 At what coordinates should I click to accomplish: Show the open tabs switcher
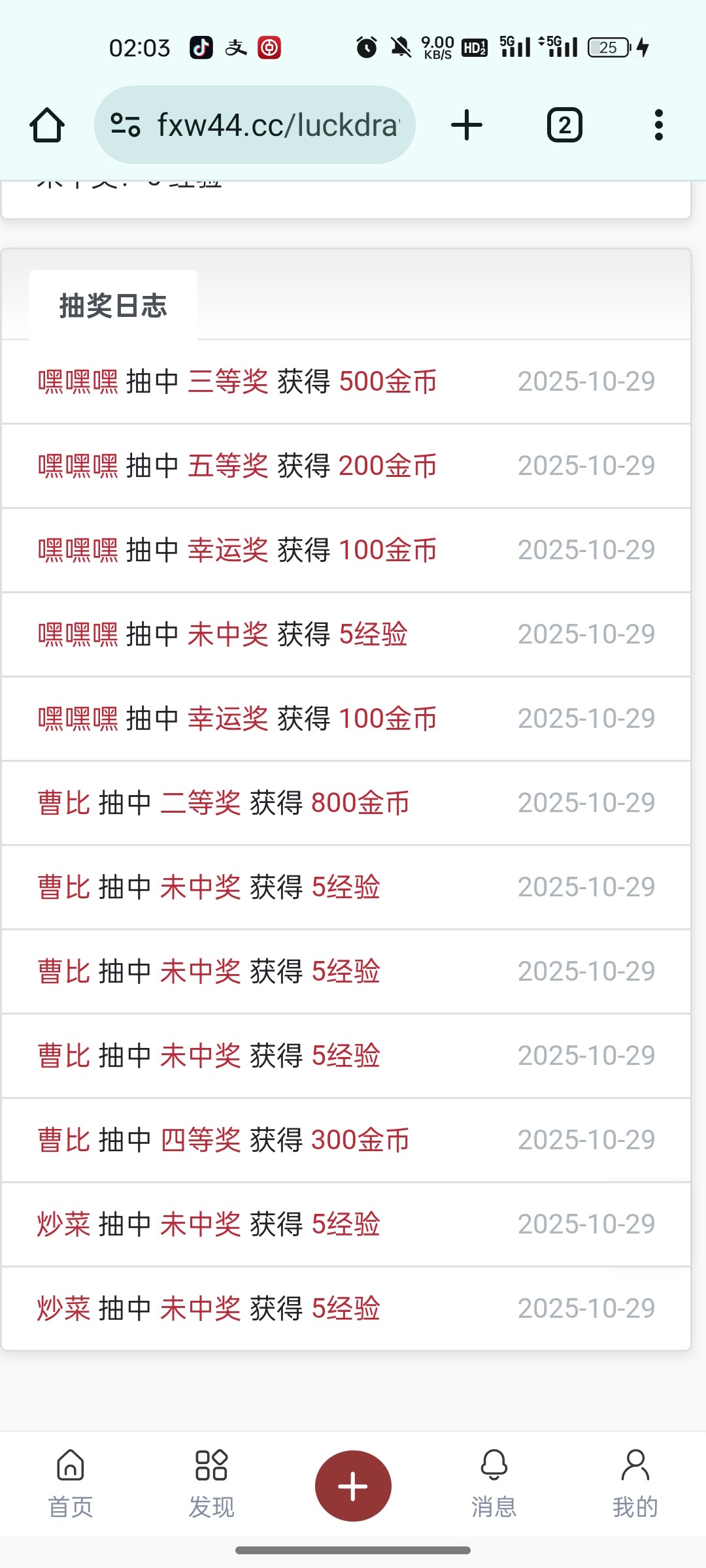[564, 125]
